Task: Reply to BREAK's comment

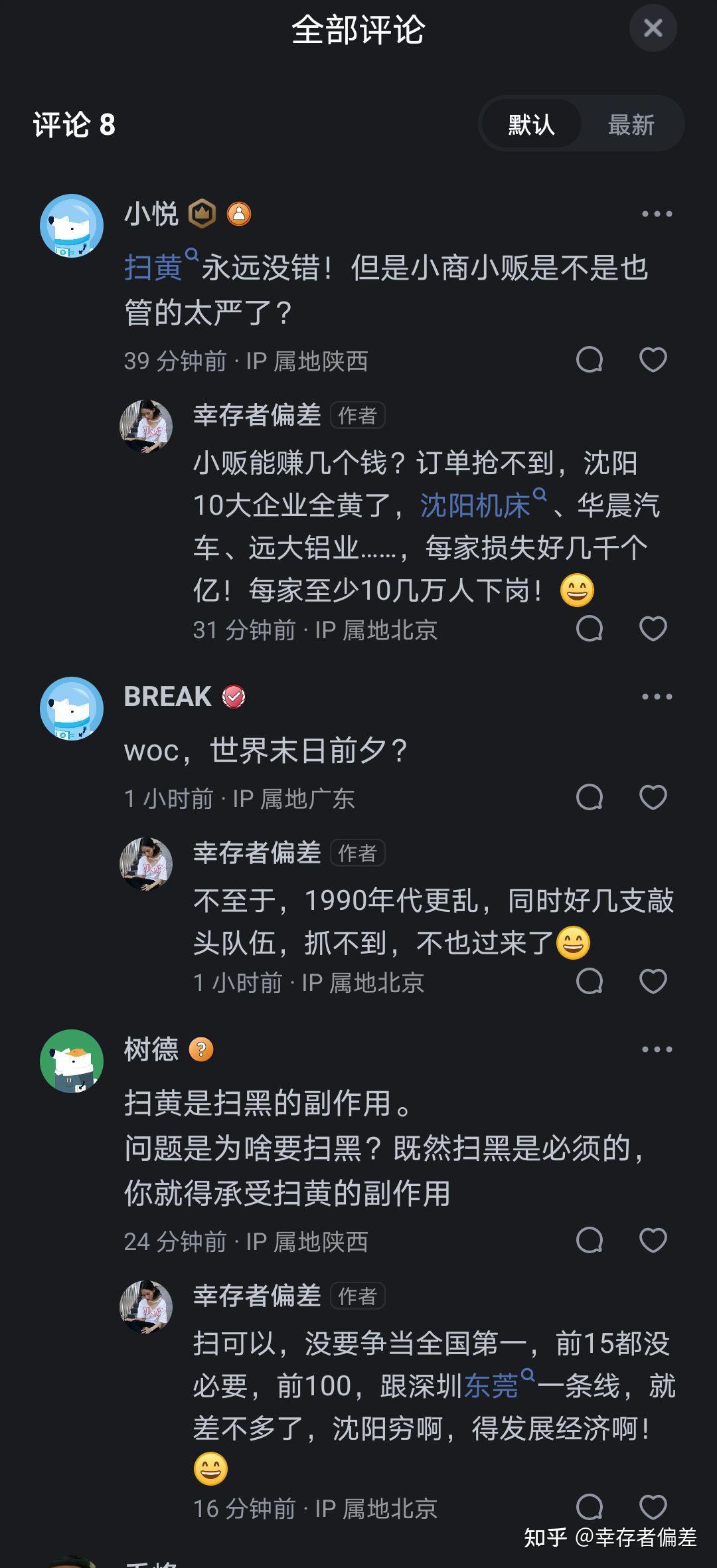Action: [590, 798]
